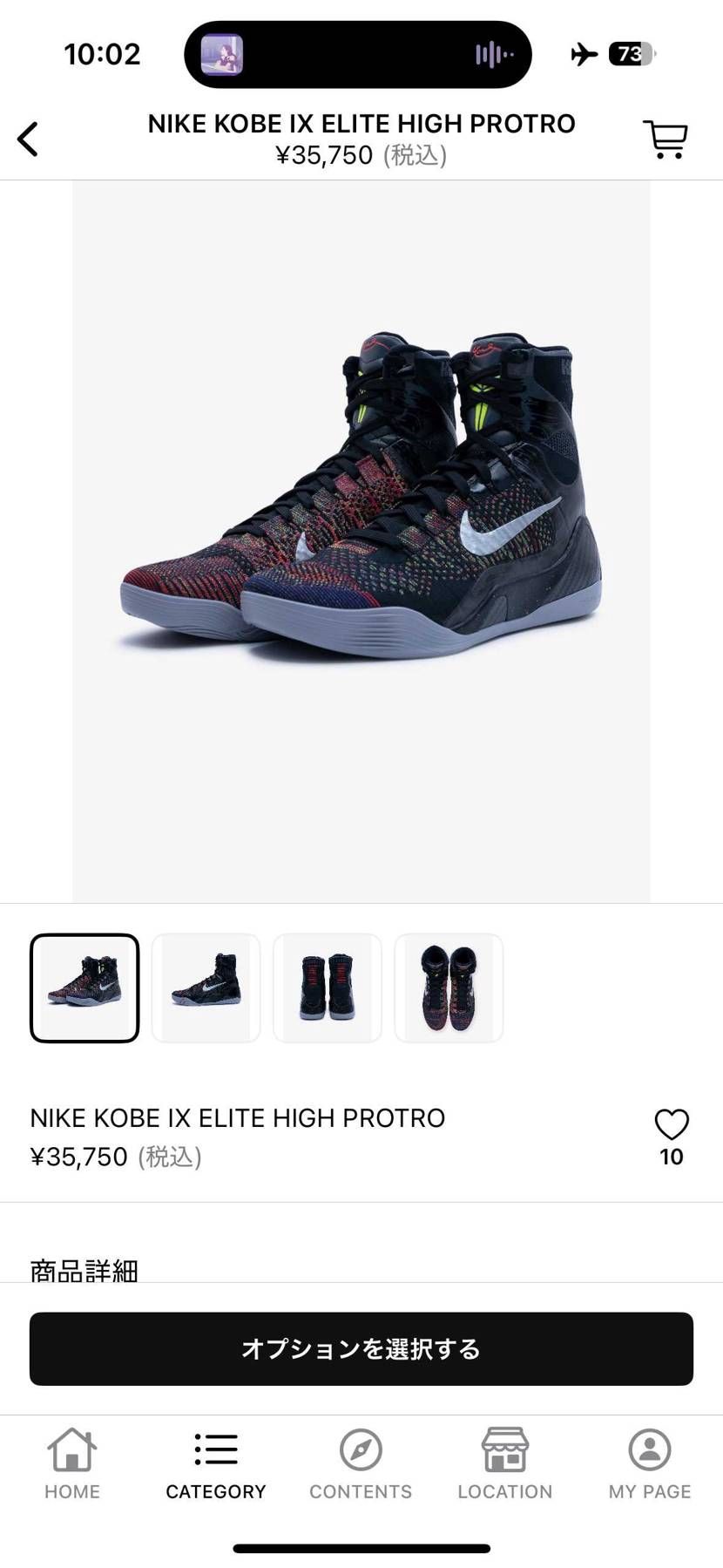Screen dimensions: 723x1568
Task: Like this product with the heart icon
Action: click(672, 1124)
